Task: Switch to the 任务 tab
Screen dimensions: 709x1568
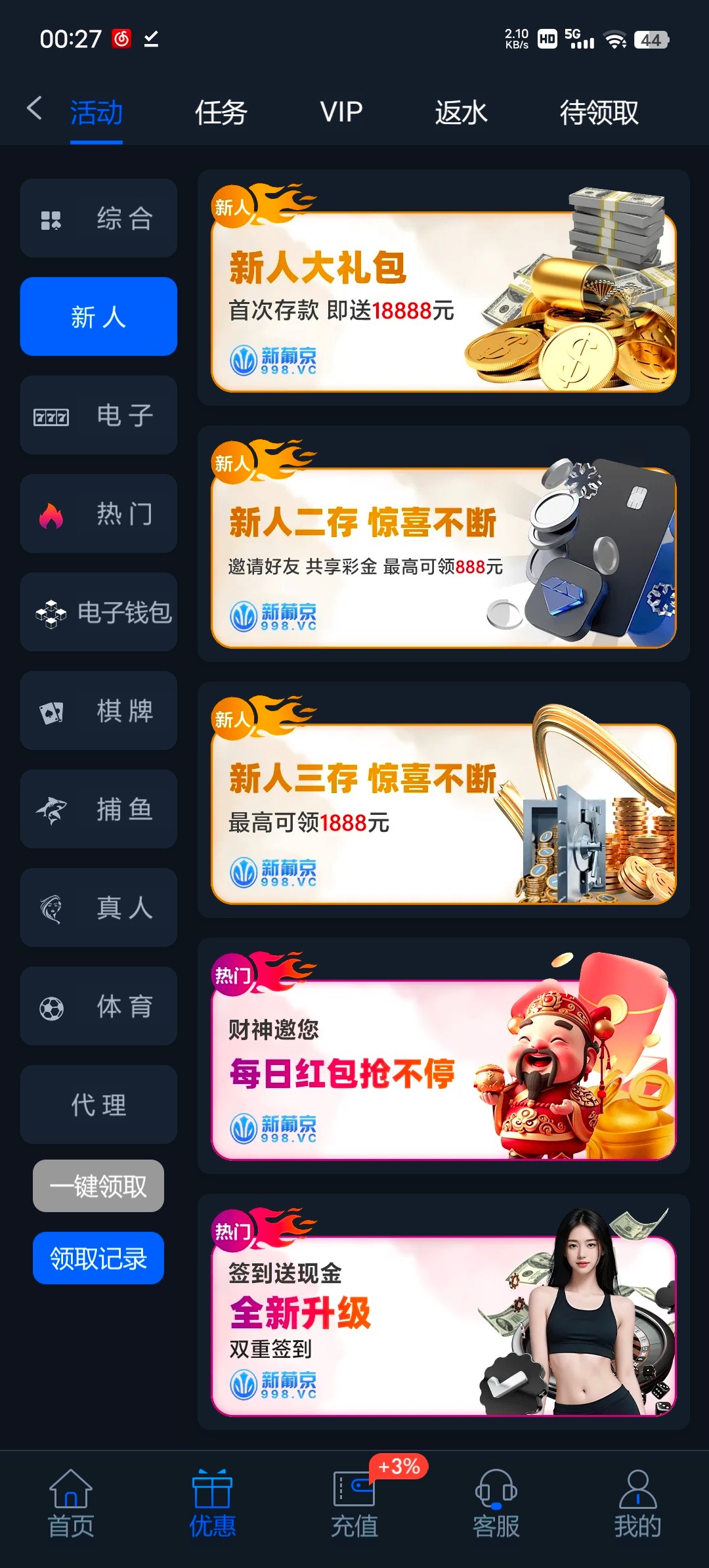Action: 221,112
